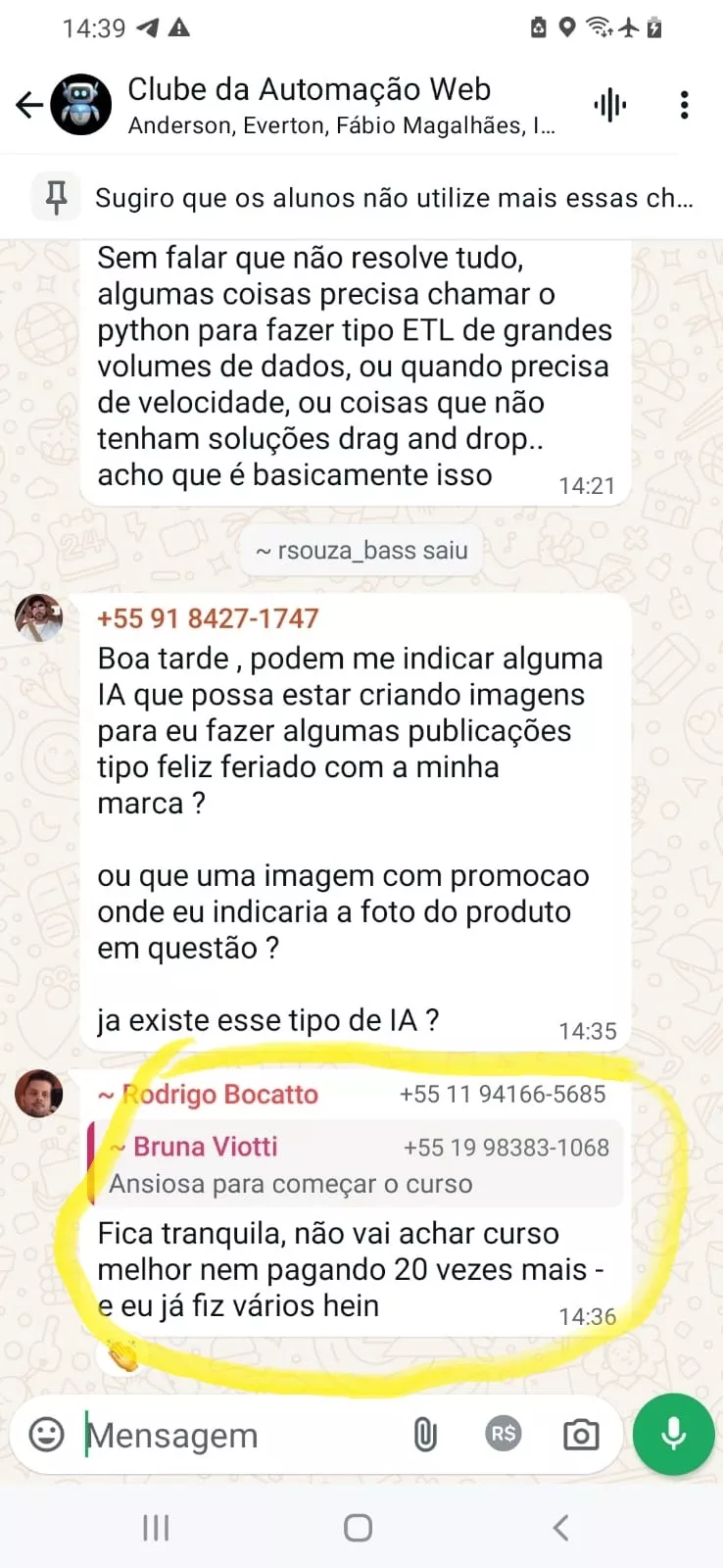Open recent apps from navigation bar
Screen dimensions: 723x1568
(156, 1527)
